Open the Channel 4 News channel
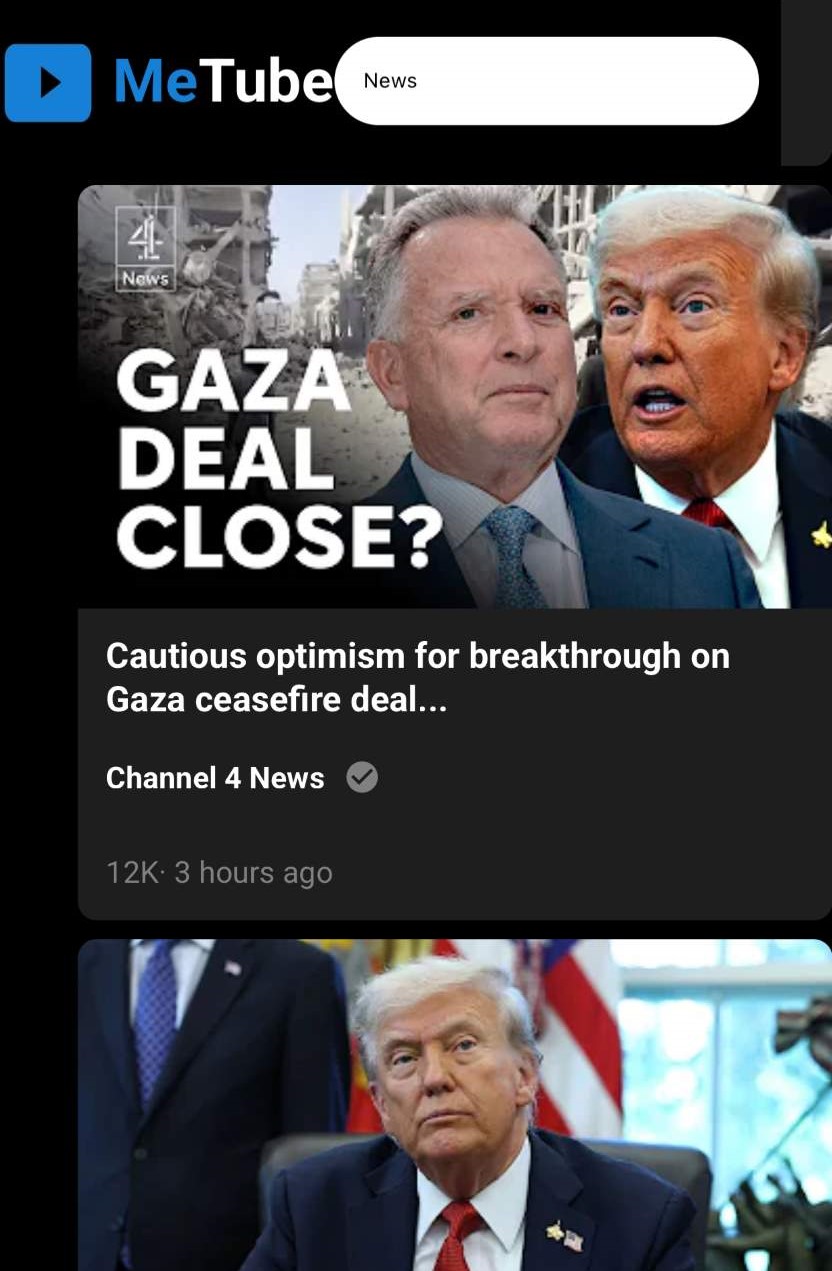Image resolution: width=832 pixels, height=1271 pixels. click(x=215, y=778)
